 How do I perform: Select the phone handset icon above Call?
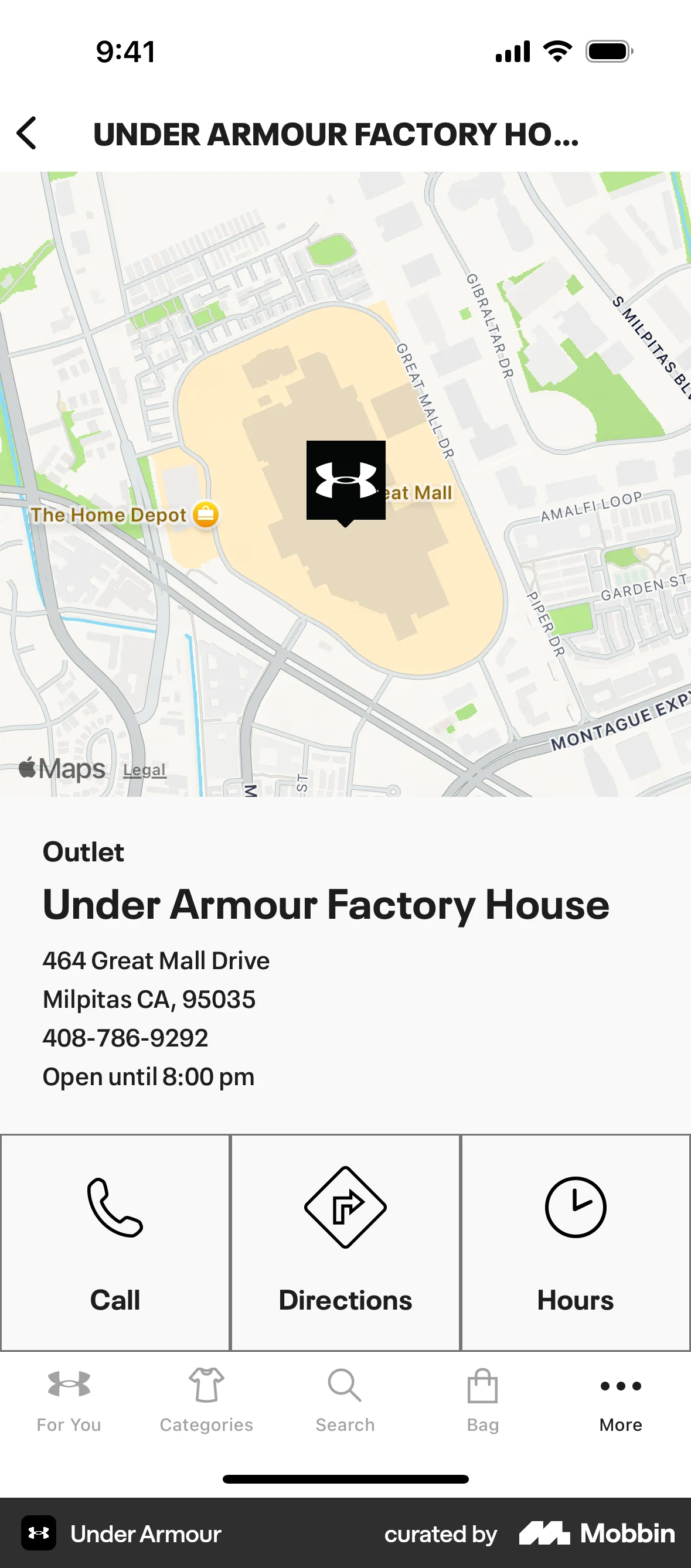(115, 1208)
